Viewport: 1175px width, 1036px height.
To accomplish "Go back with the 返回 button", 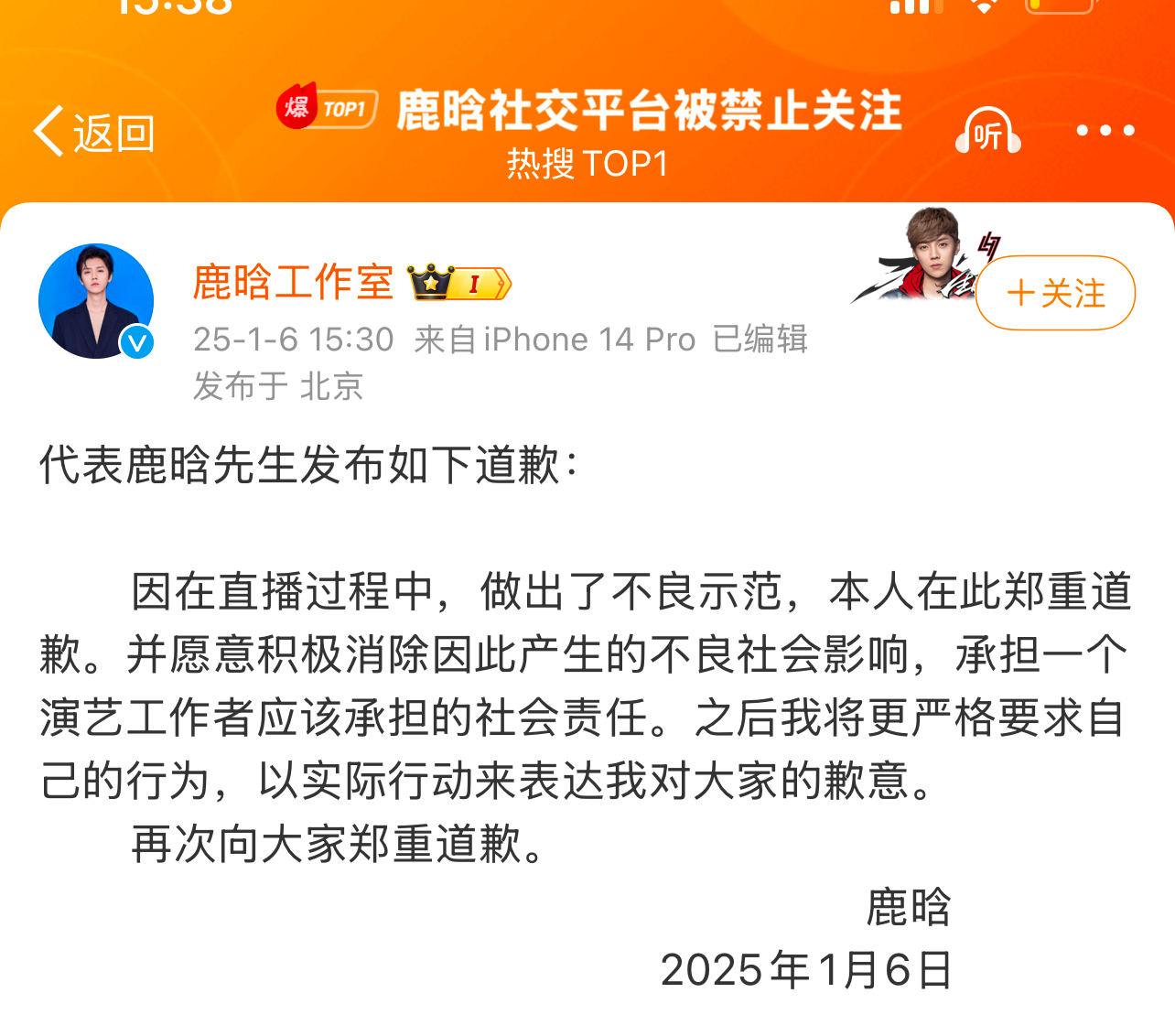I will pos(94,134).
